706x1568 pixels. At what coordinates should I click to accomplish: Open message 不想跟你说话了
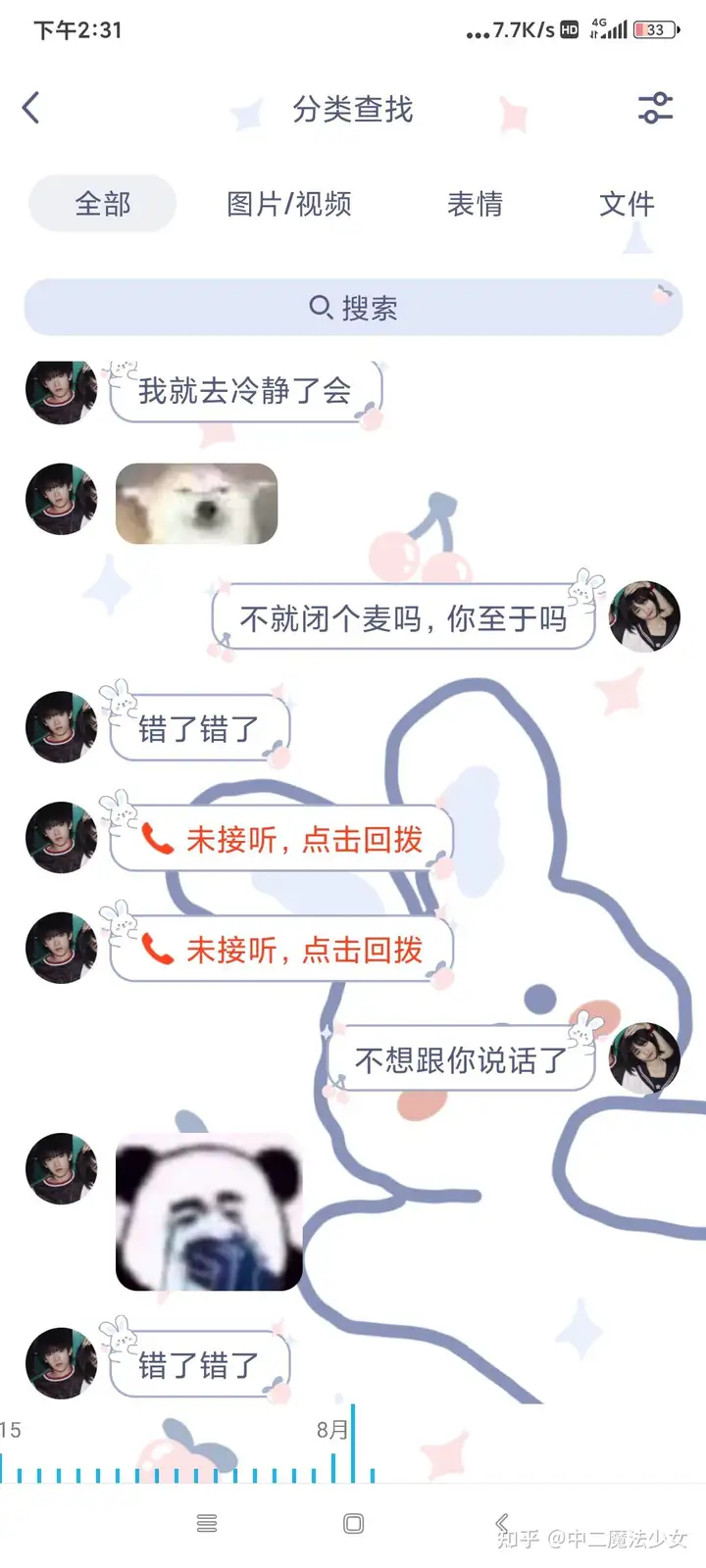point(460,1059)
